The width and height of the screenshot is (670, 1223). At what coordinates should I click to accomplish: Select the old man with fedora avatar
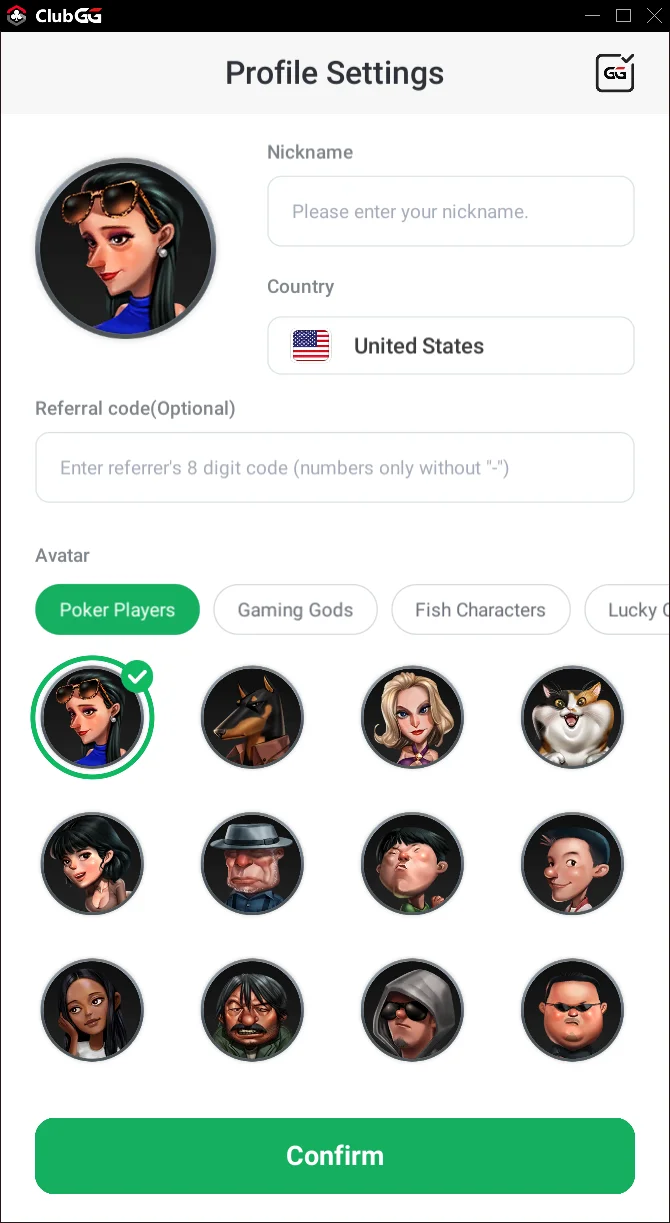[252, 863]
